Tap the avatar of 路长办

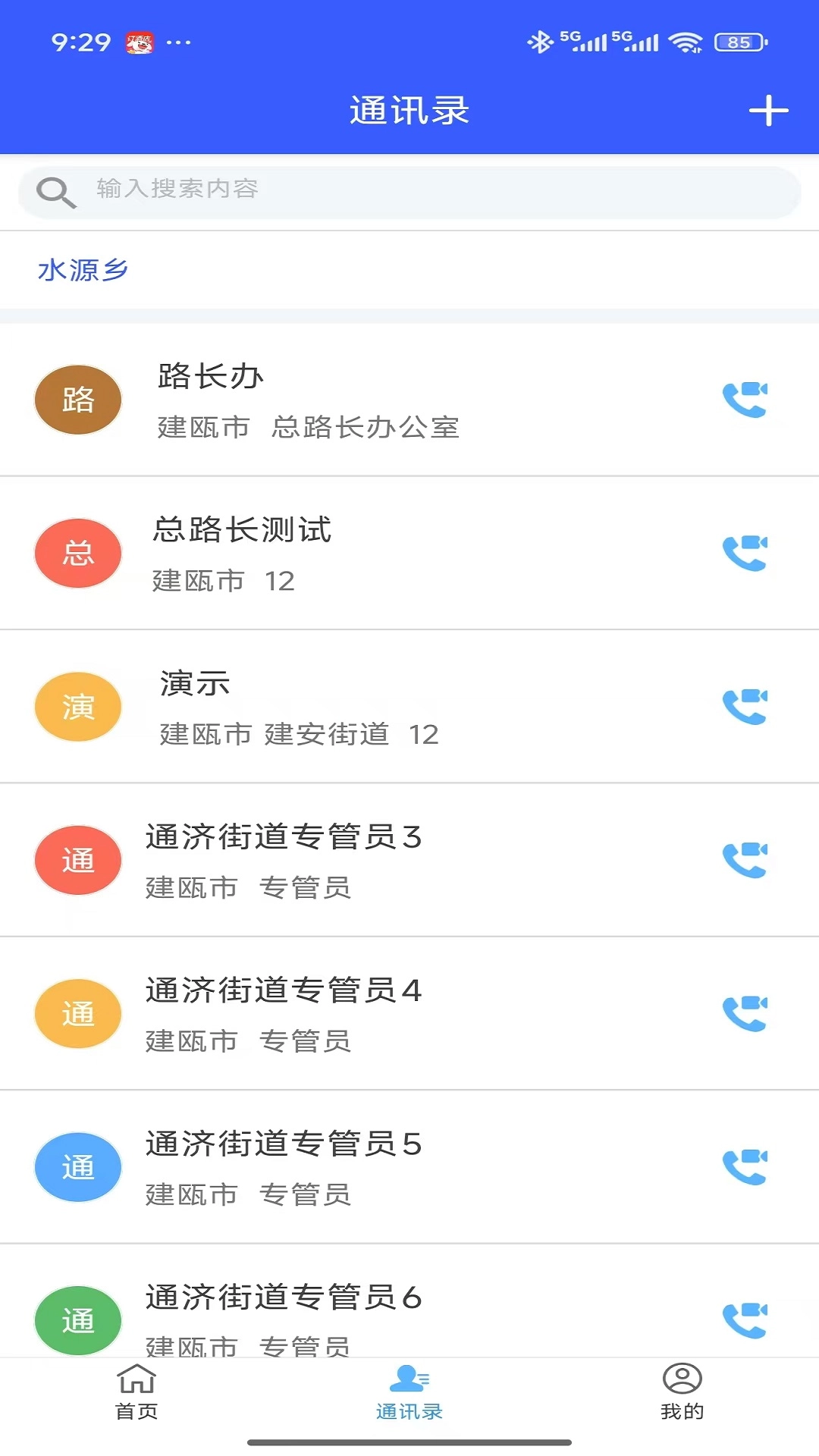point(77,400)
